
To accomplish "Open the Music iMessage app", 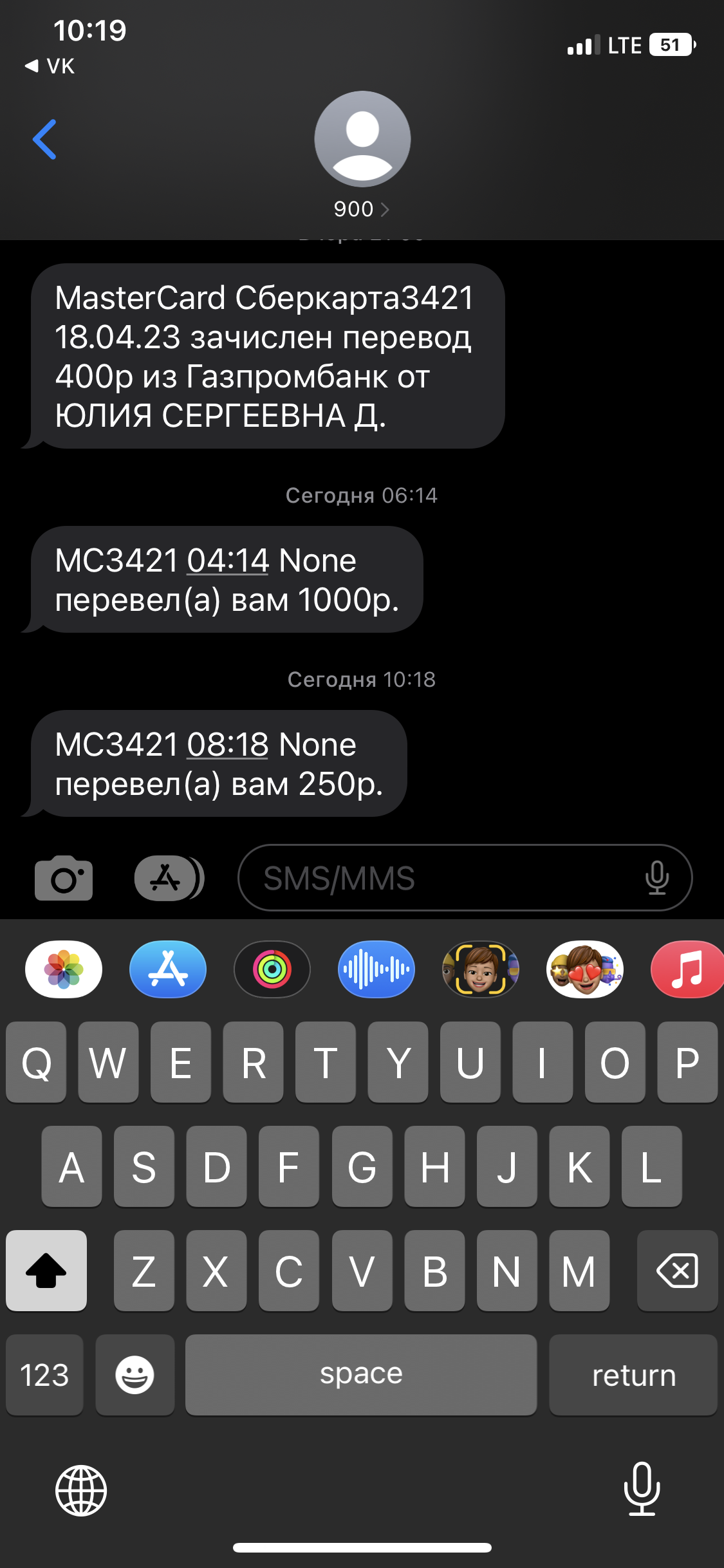I will pyautogui.click(x=687, y=969).
